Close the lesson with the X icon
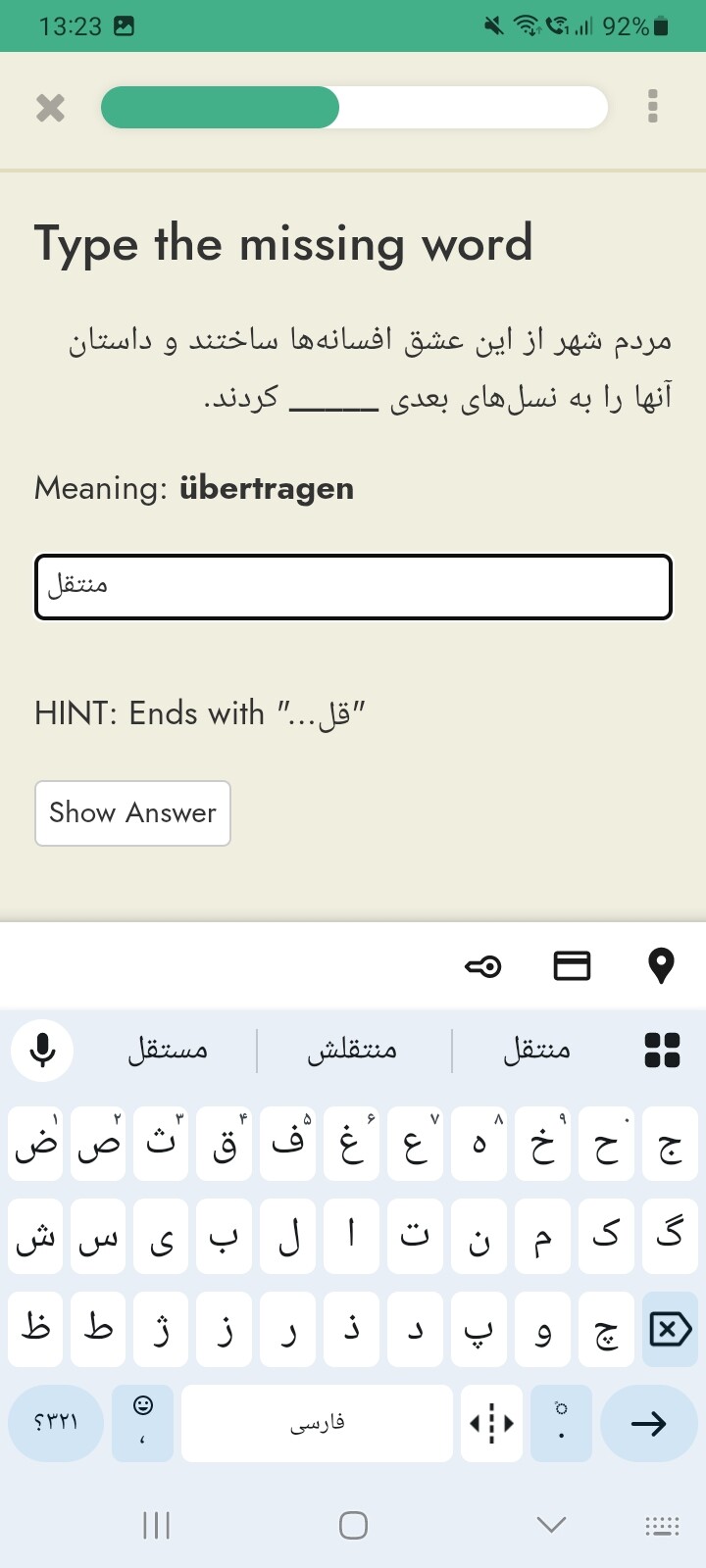 click(x=50, y=108)
